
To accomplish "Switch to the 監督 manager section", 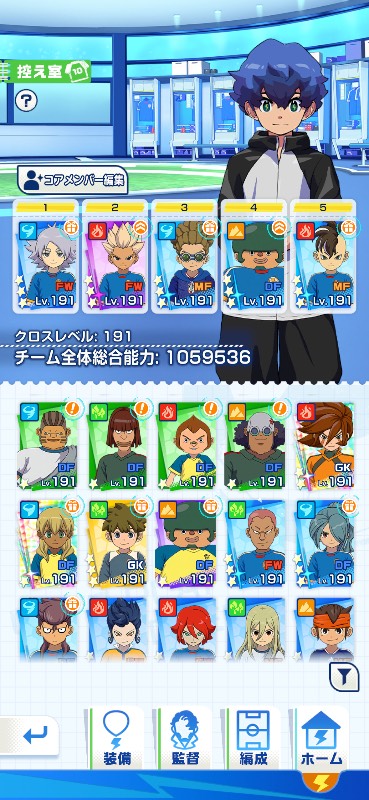I will tap(184, 737).
